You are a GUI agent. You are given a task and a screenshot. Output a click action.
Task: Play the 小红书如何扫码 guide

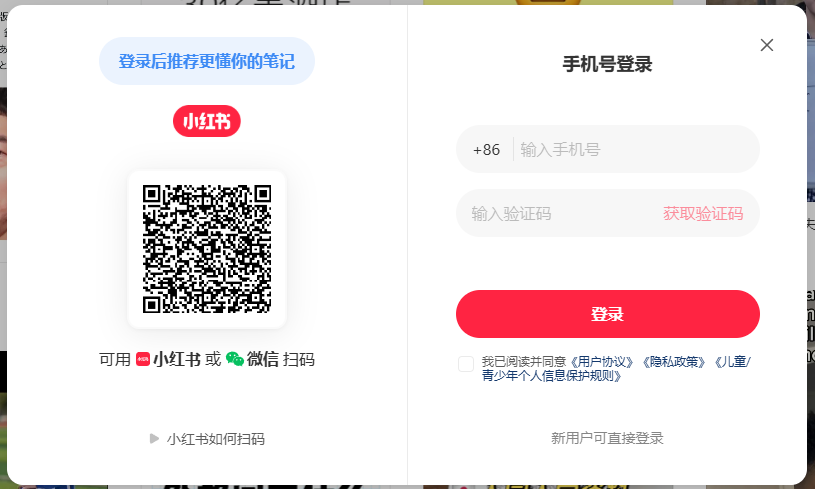(207, 439)
